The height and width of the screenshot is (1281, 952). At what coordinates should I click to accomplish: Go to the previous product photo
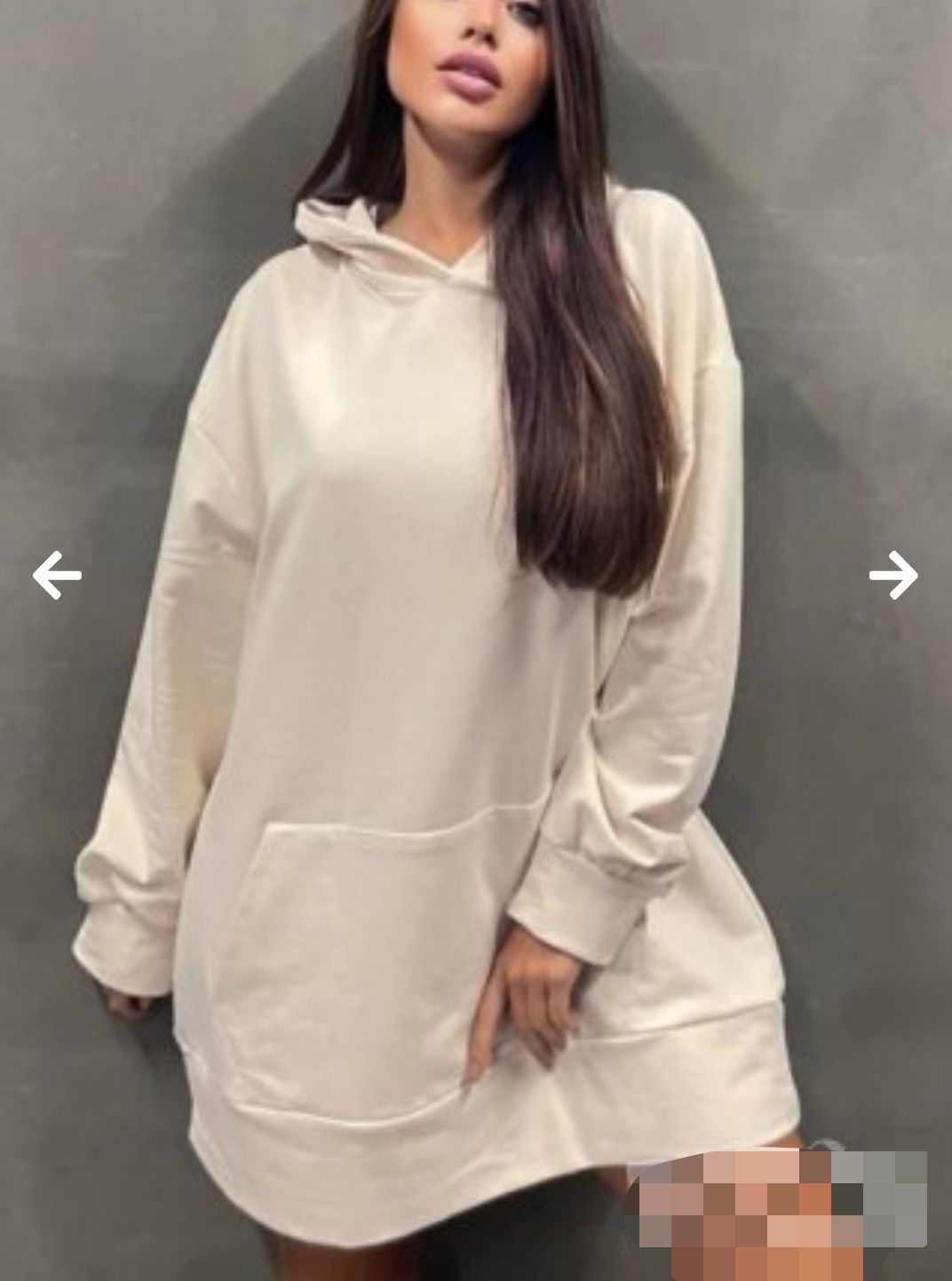coord(57,576)
